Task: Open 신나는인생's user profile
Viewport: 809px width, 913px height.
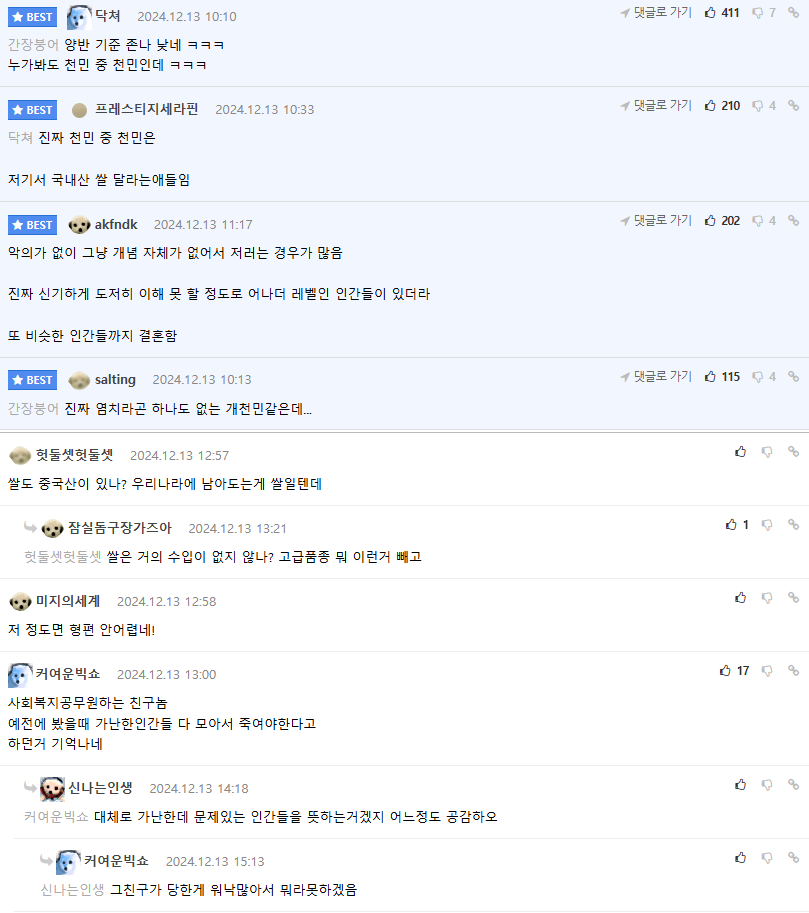Action: click(x=100, y=788)
